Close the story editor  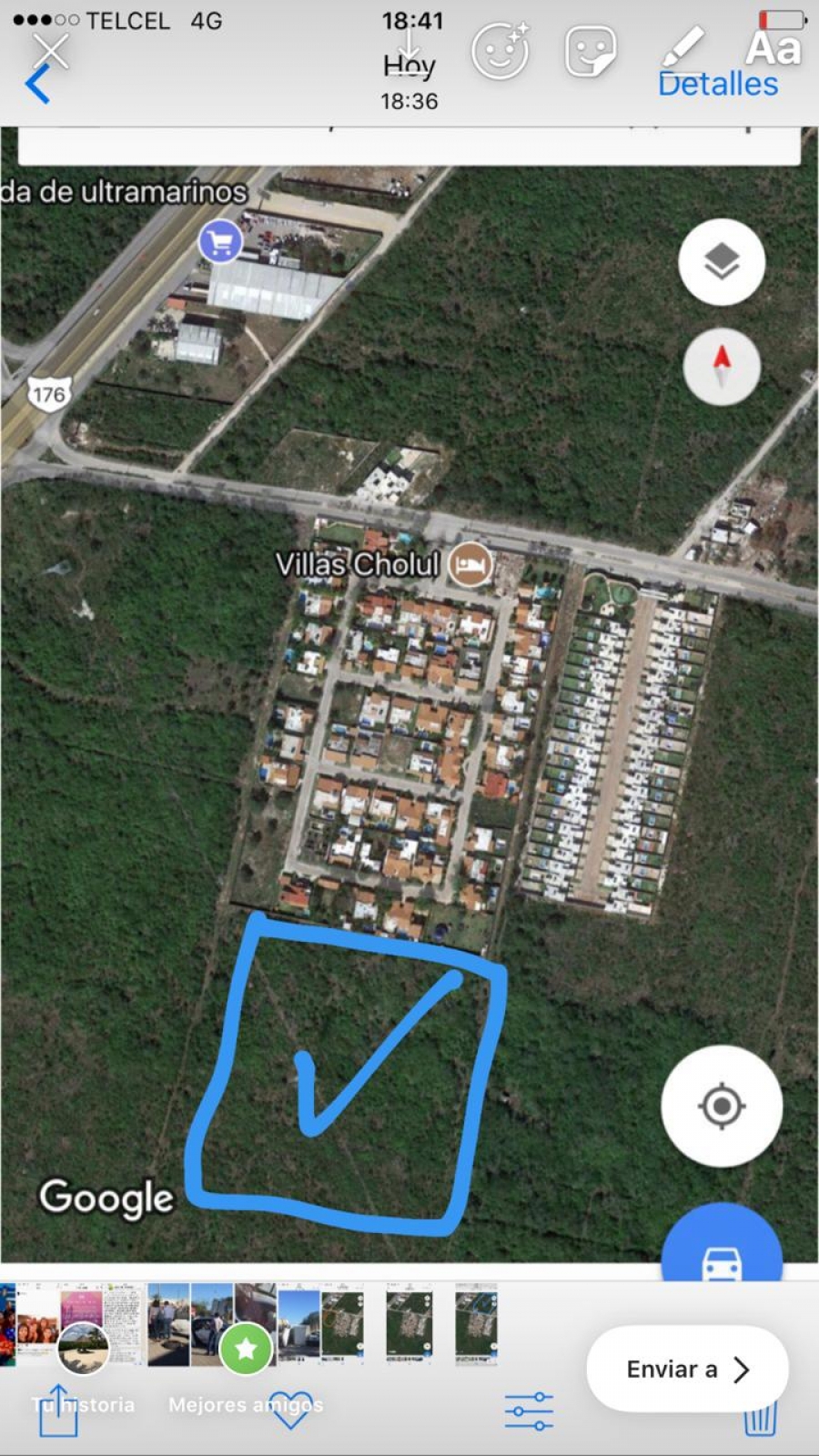(51, 51)
